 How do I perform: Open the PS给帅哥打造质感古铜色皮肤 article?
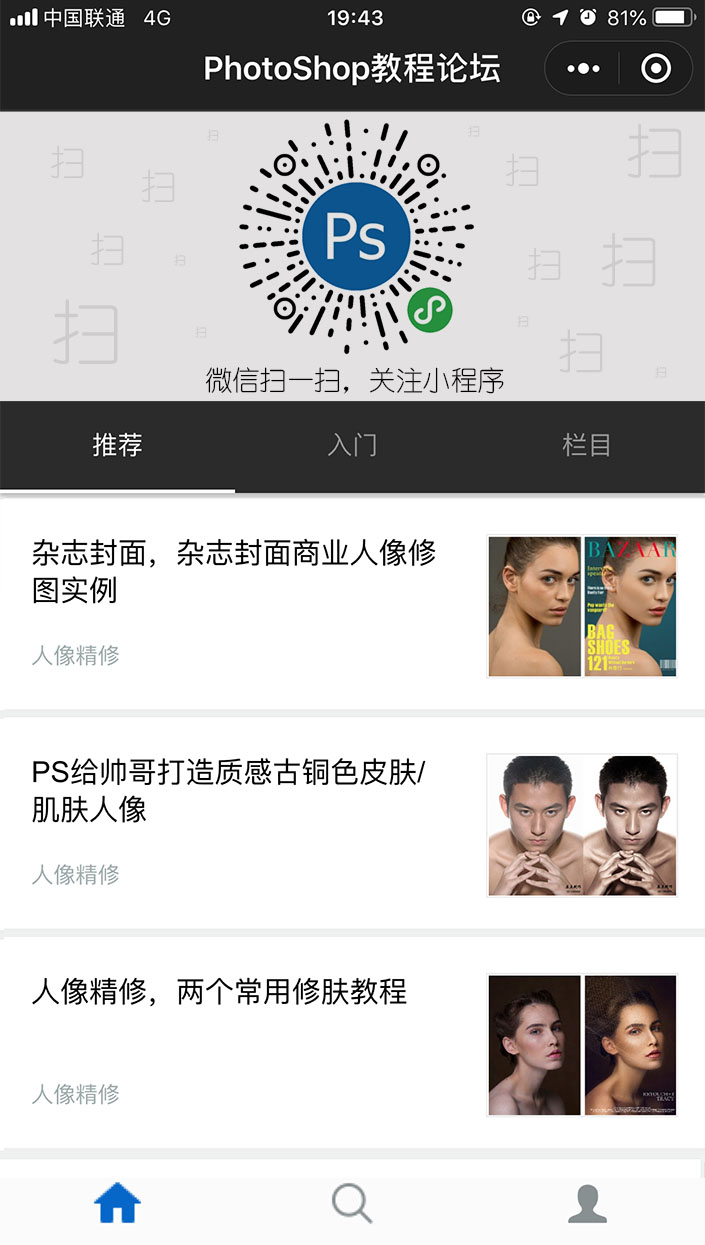click(352, 824)
